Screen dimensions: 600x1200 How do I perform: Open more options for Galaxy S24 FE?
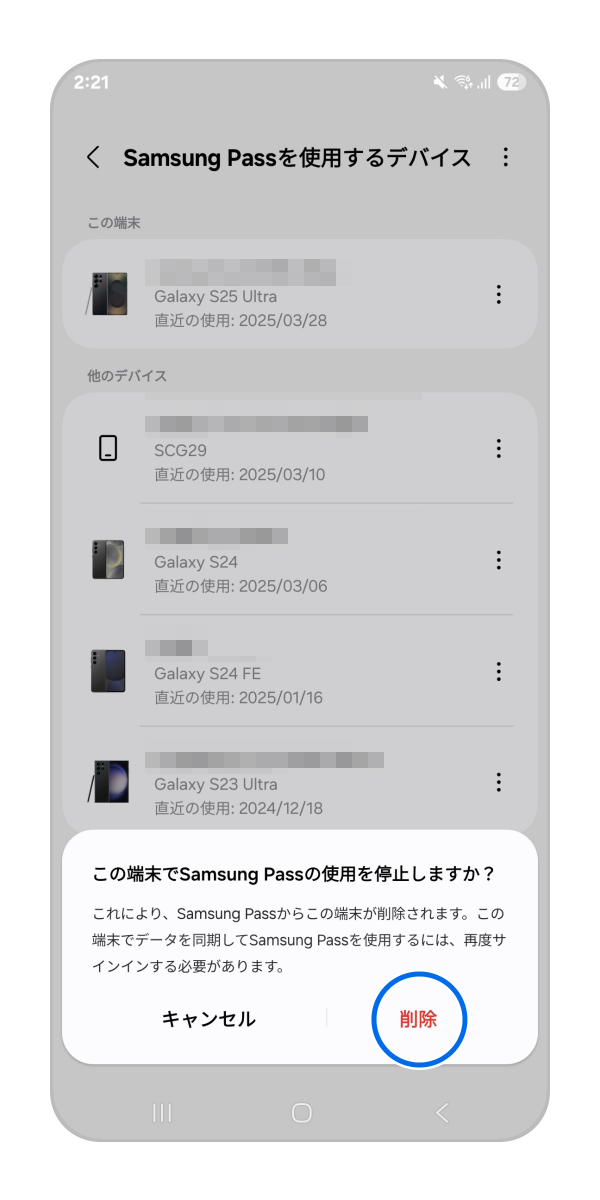click(498, 671)
